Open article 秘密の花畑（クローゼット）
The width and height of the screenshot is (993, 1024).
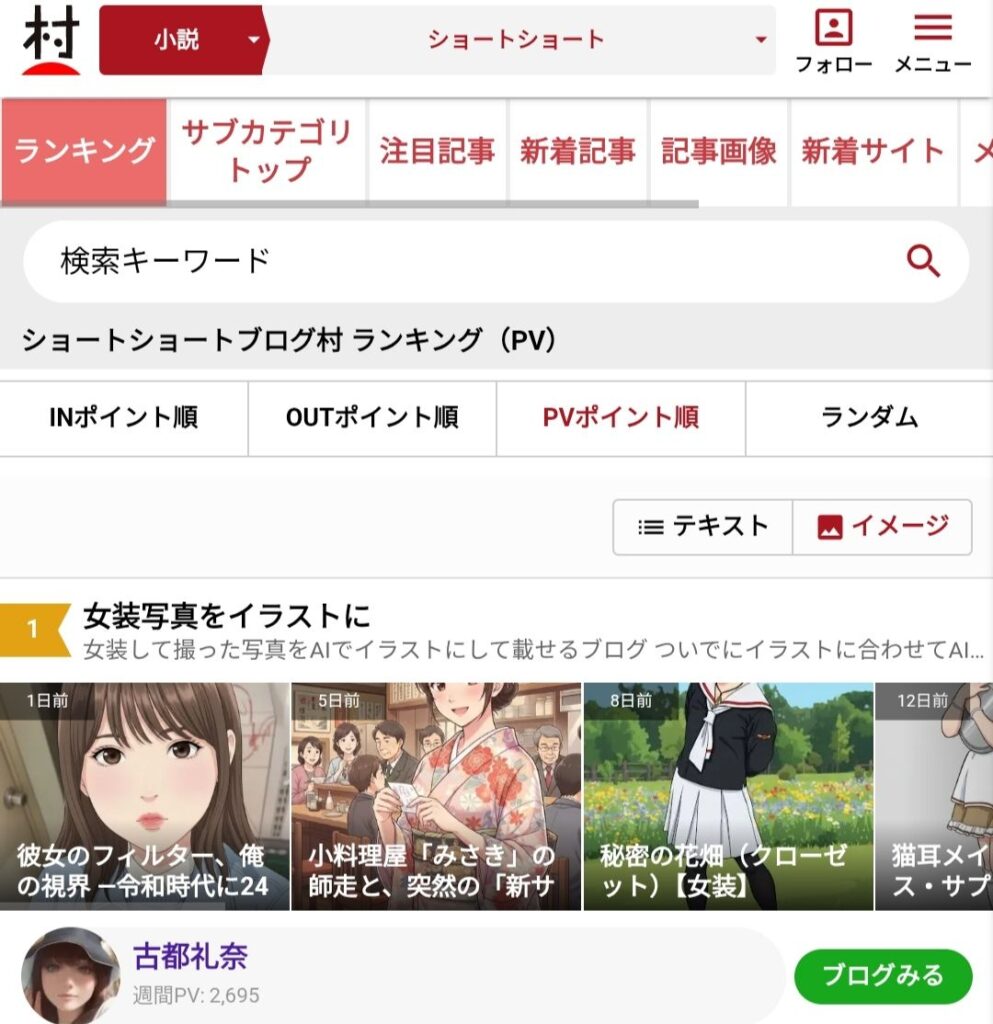click(x=728, y=796)
